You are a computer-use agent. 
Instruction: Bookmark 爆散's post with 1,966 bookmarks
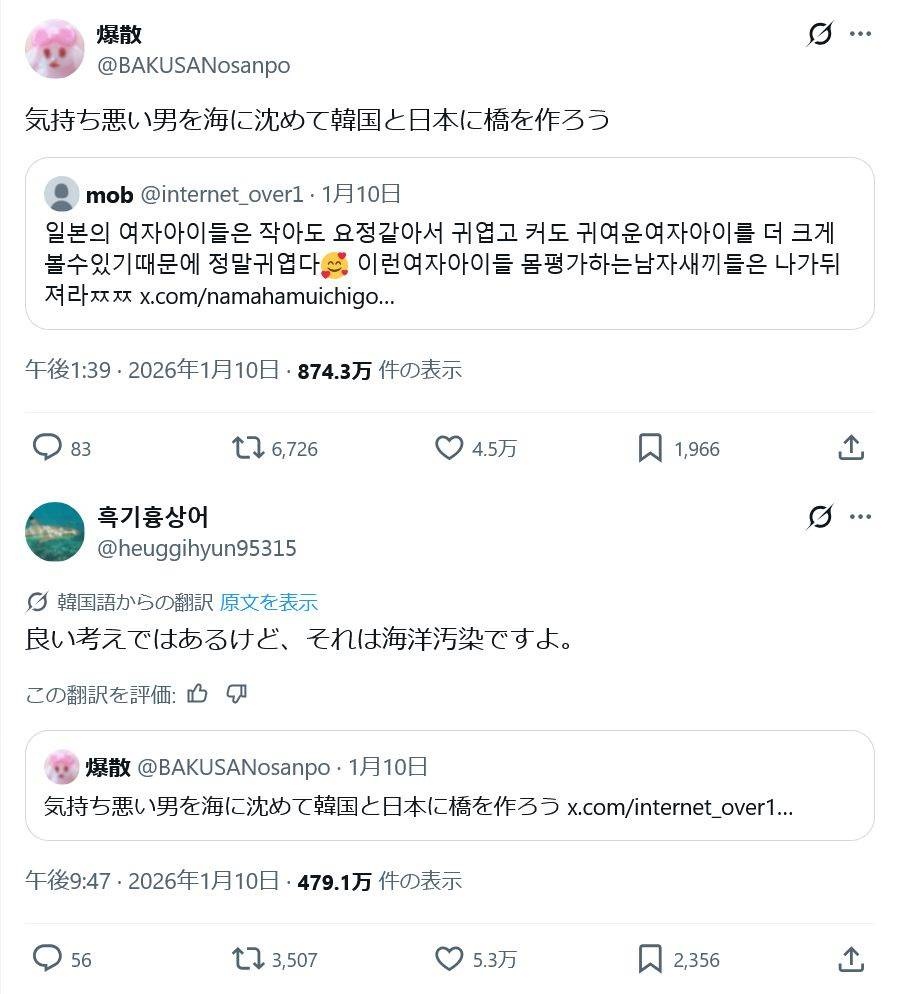[650, 448]
